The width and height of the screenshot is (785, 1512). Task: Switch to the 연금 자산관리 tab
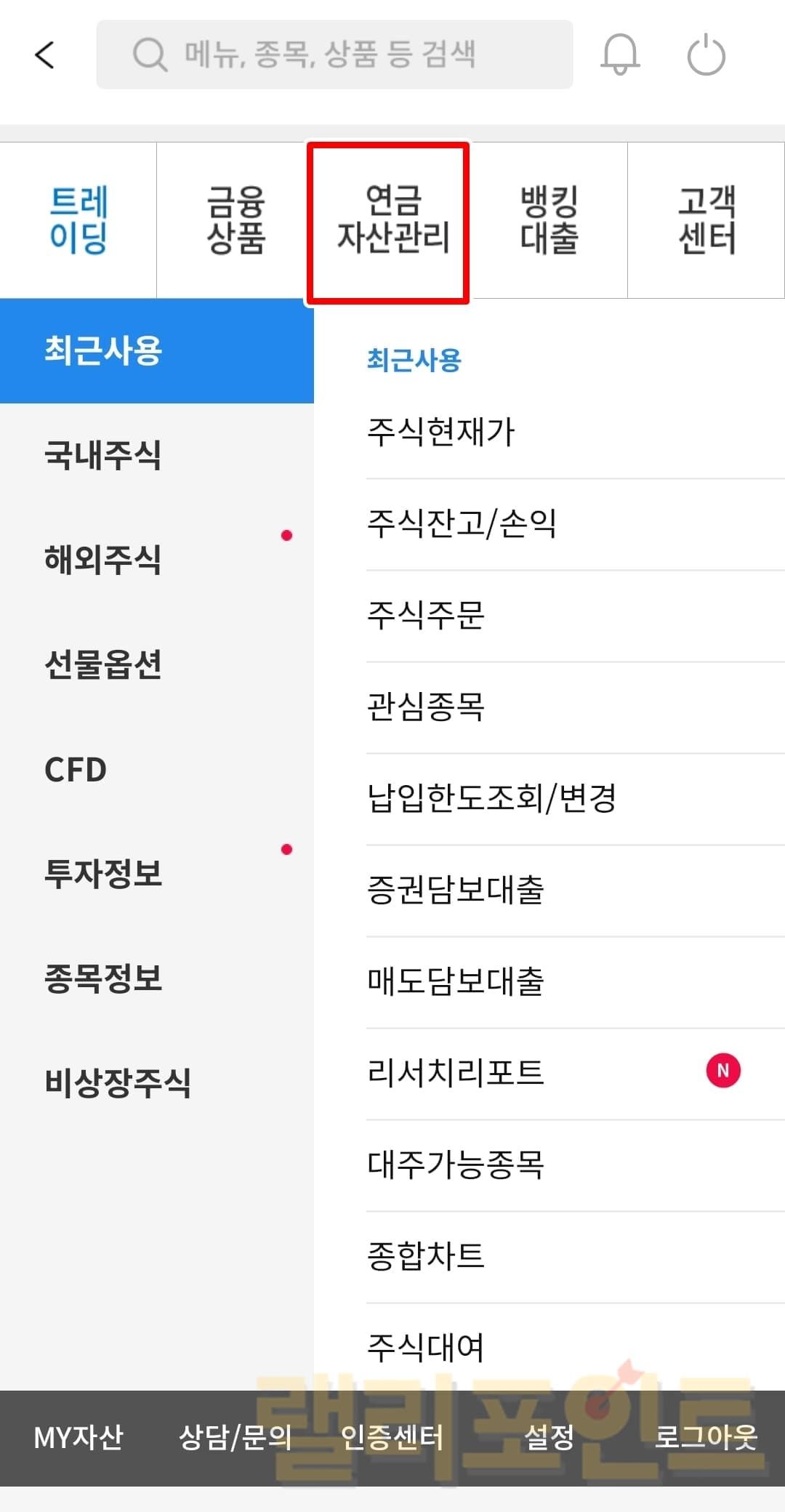click(x=392, y=220)
